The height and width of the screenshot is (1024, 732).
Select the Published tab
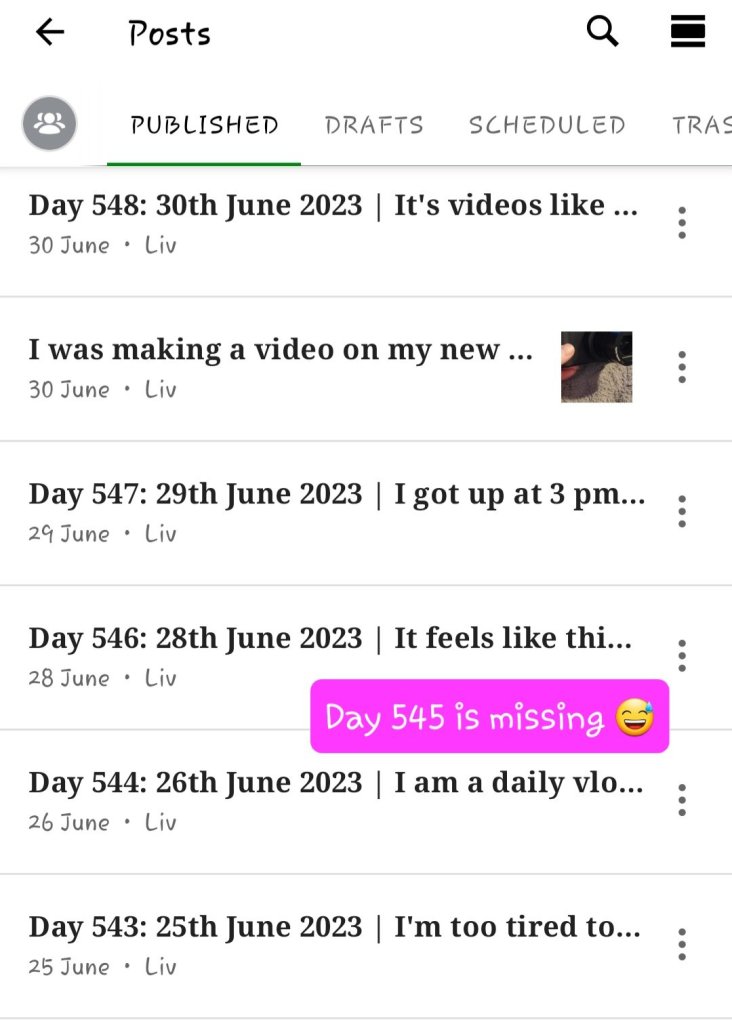204,126
